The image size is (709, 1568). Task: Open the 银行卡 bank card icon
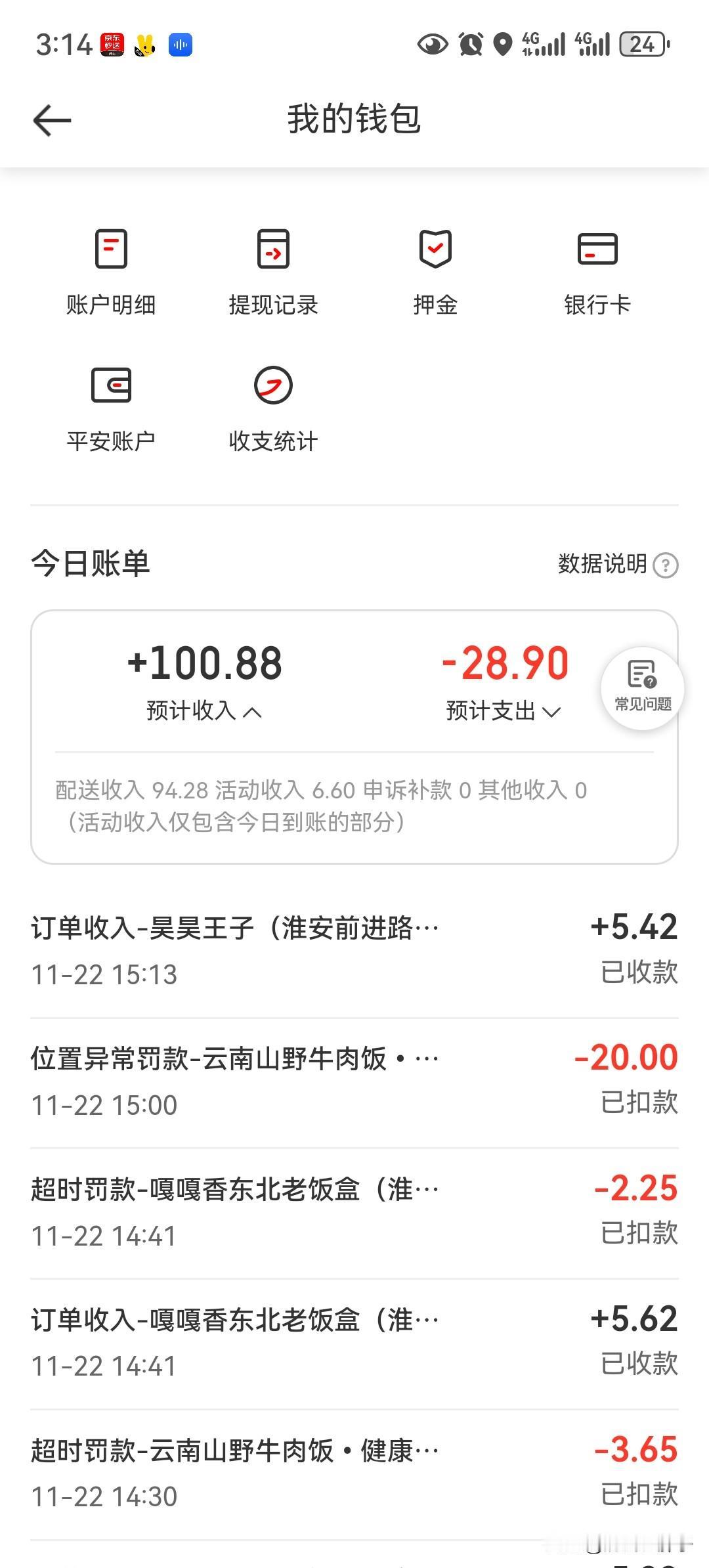(x=597, y=268)
